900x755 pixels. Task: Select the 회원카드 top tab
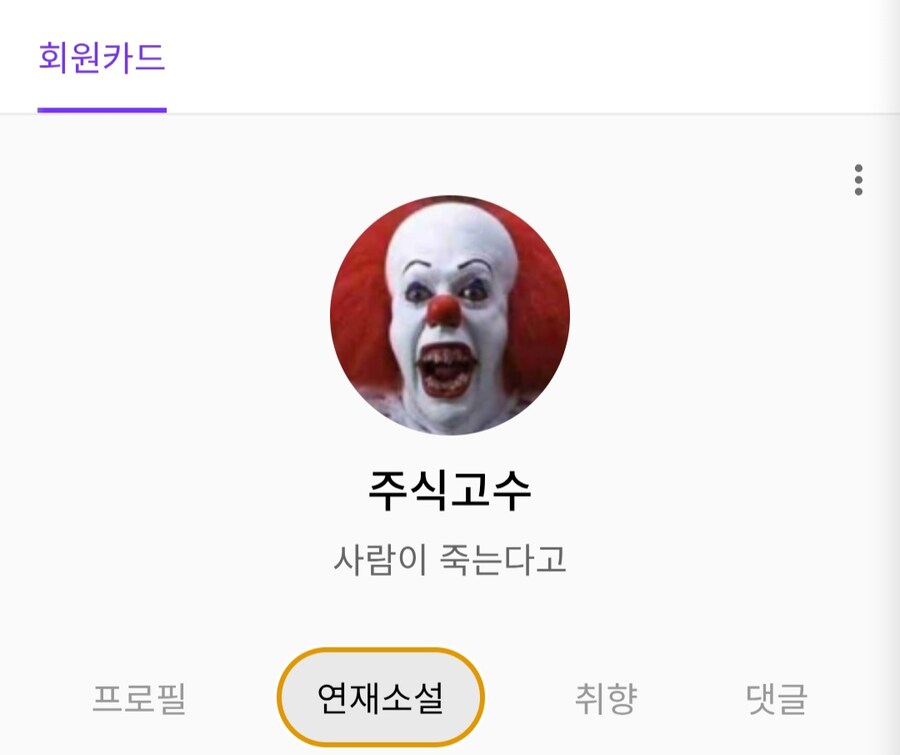point(102,58)
